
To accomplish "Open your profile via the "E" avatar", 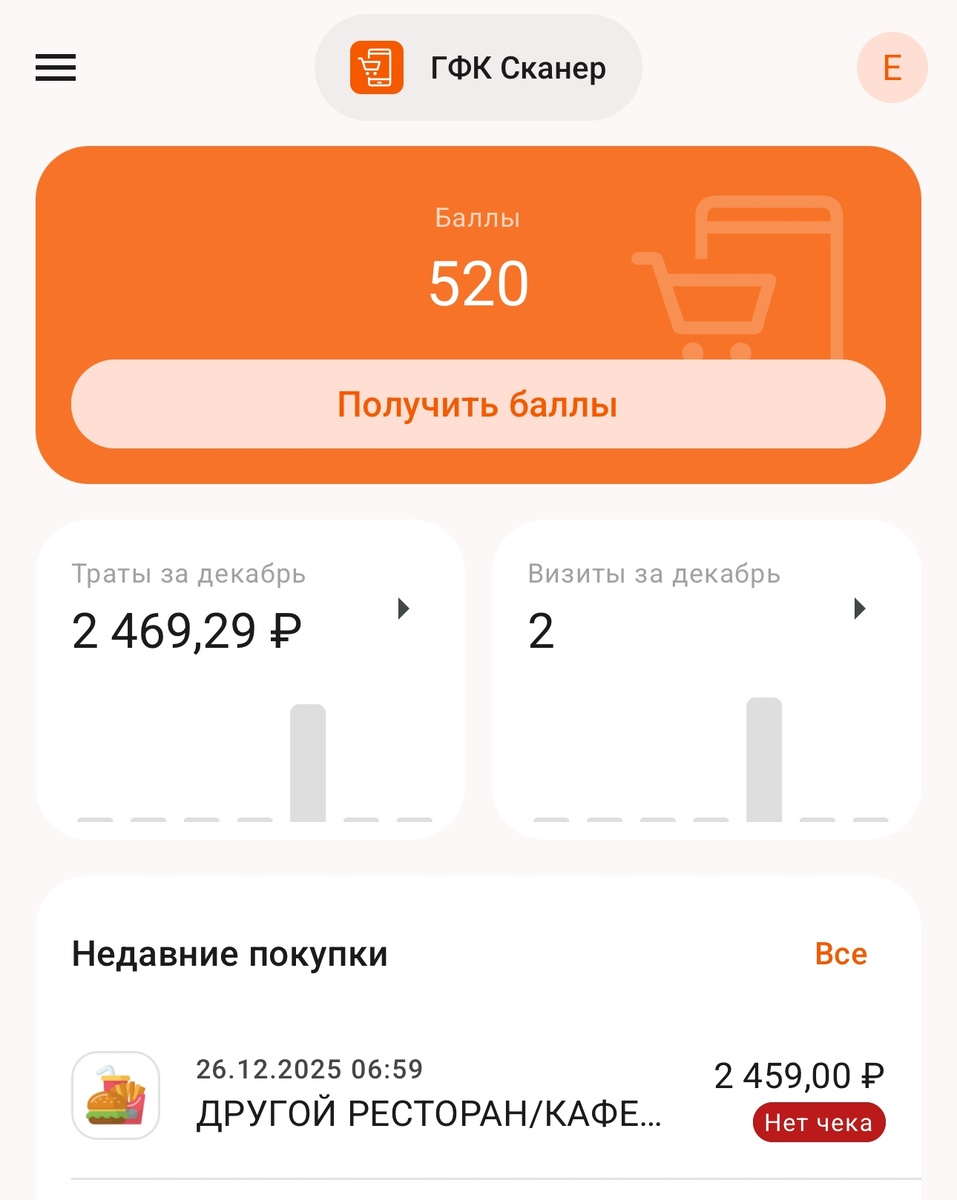I will pos(891,67).
